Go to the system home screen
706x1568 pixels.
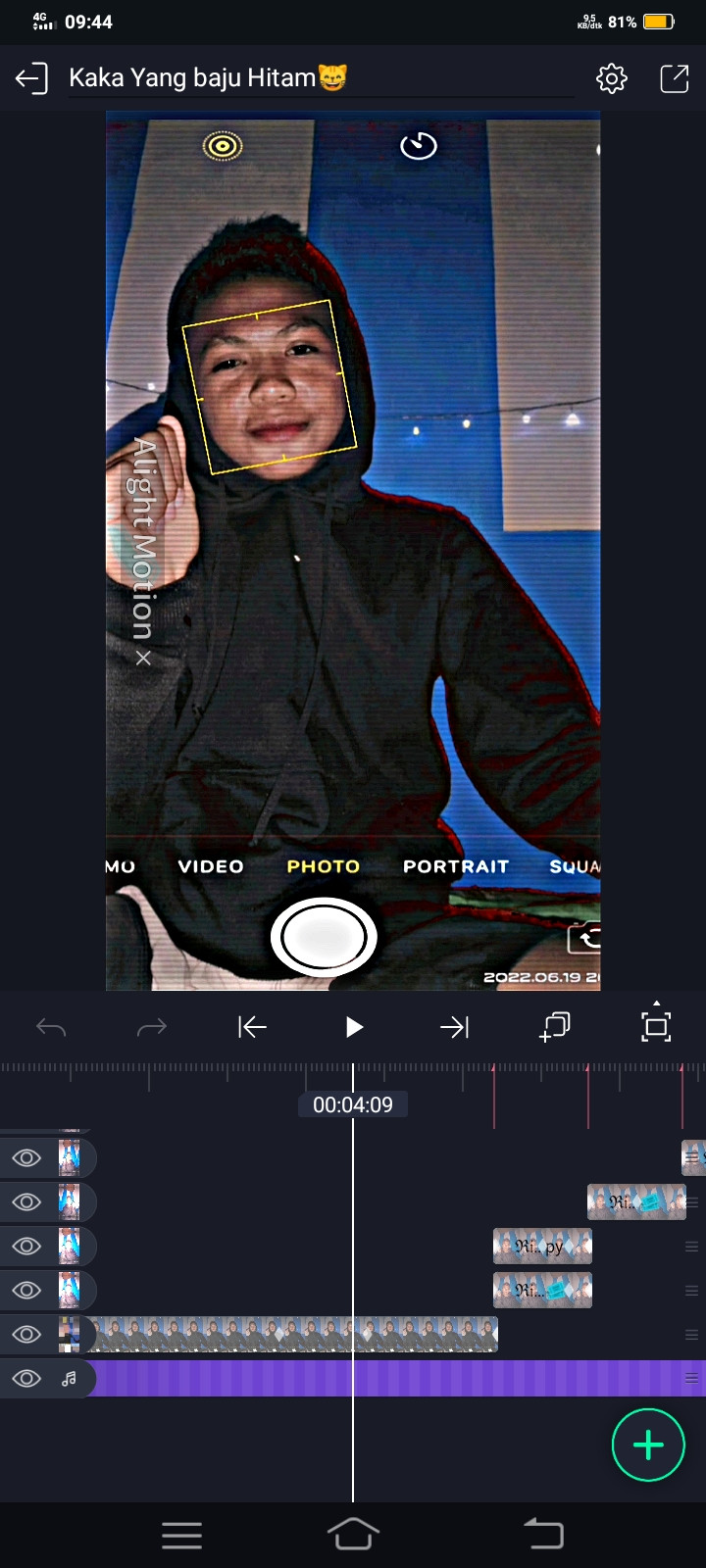pyautogui.click(x=353, y=1535)
